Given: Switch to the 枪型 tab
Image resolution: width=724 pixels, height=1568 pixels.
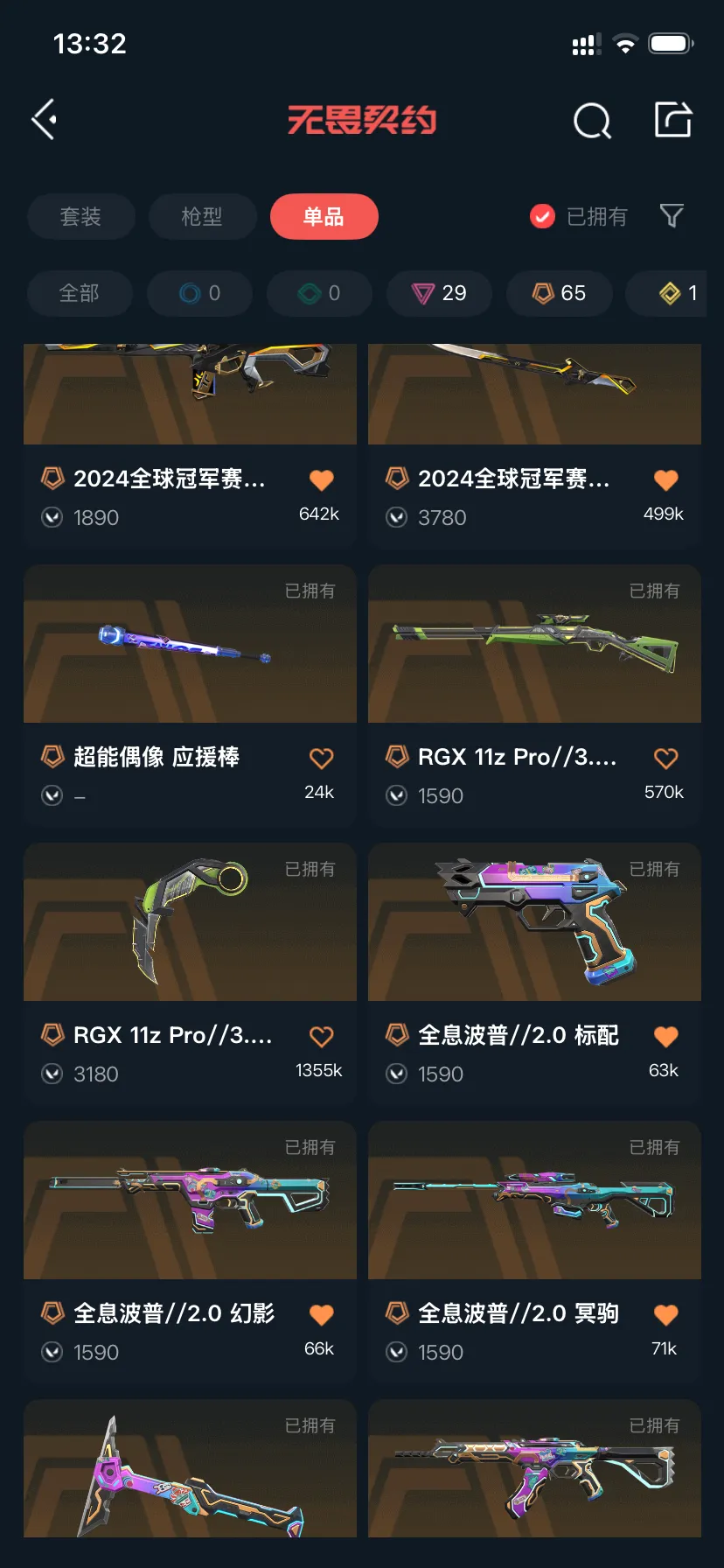Looking at the screenshot, I should (202, 216).
